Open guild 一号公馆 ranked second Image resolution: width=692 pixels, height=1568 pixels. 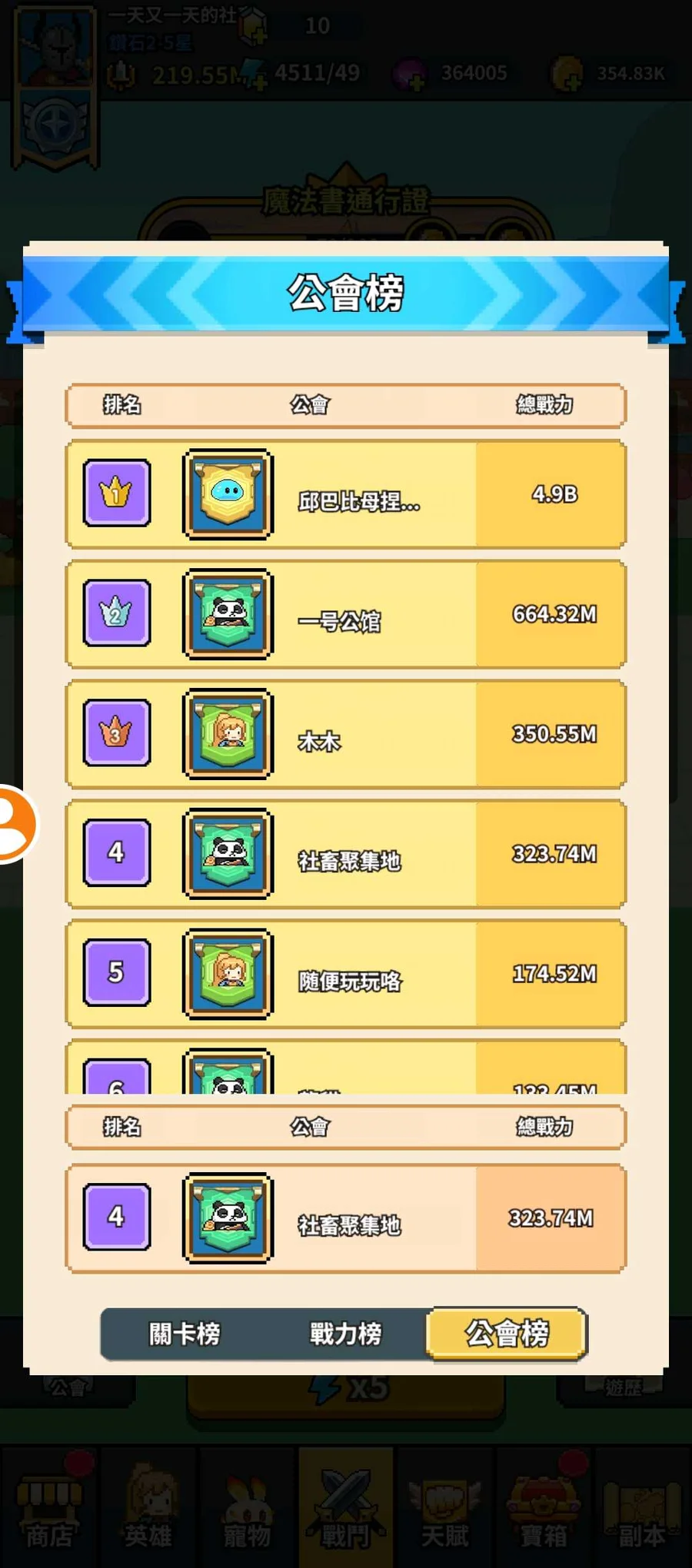pyautogui.click(x=345, y=614)
